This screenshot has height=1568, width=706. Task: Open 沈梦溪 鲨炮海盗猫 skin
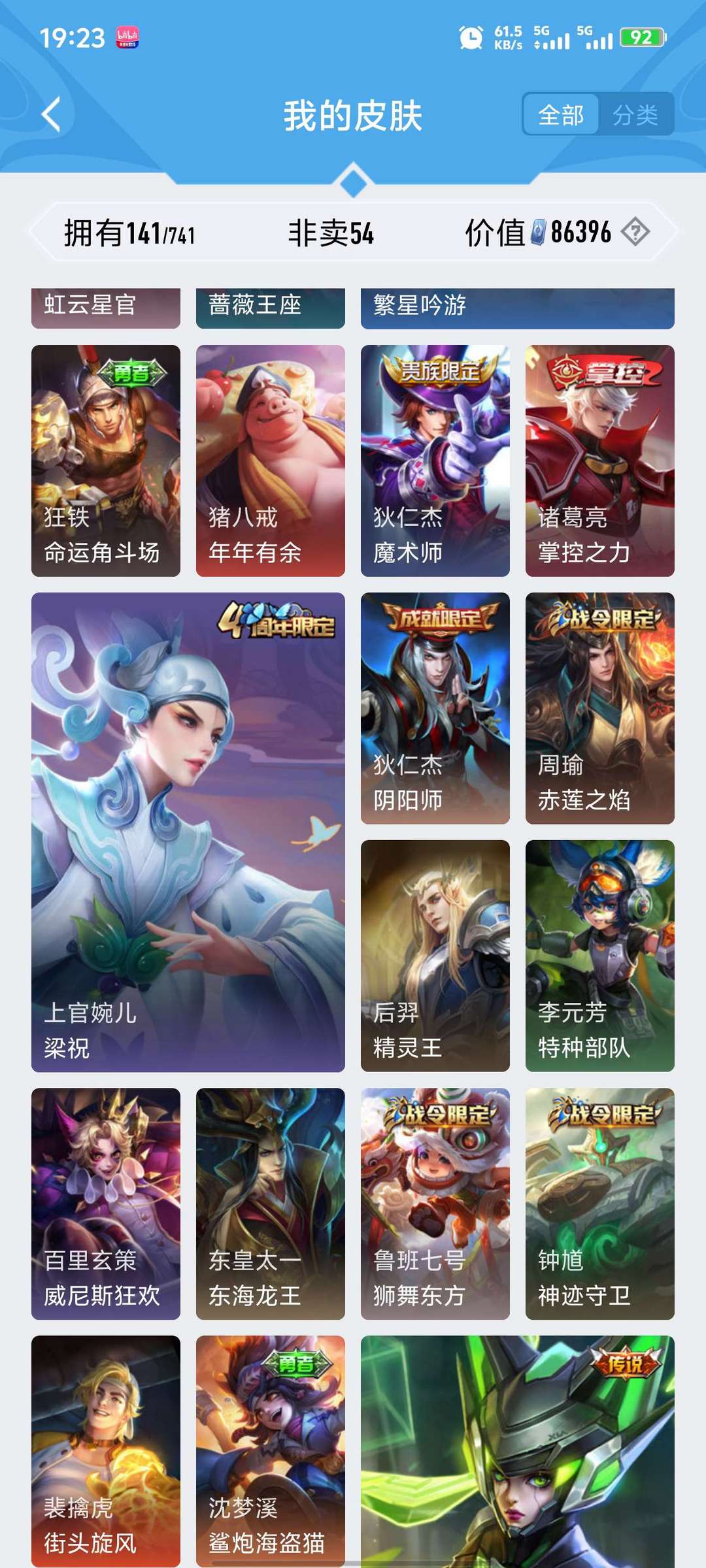tap(271, 1450)
